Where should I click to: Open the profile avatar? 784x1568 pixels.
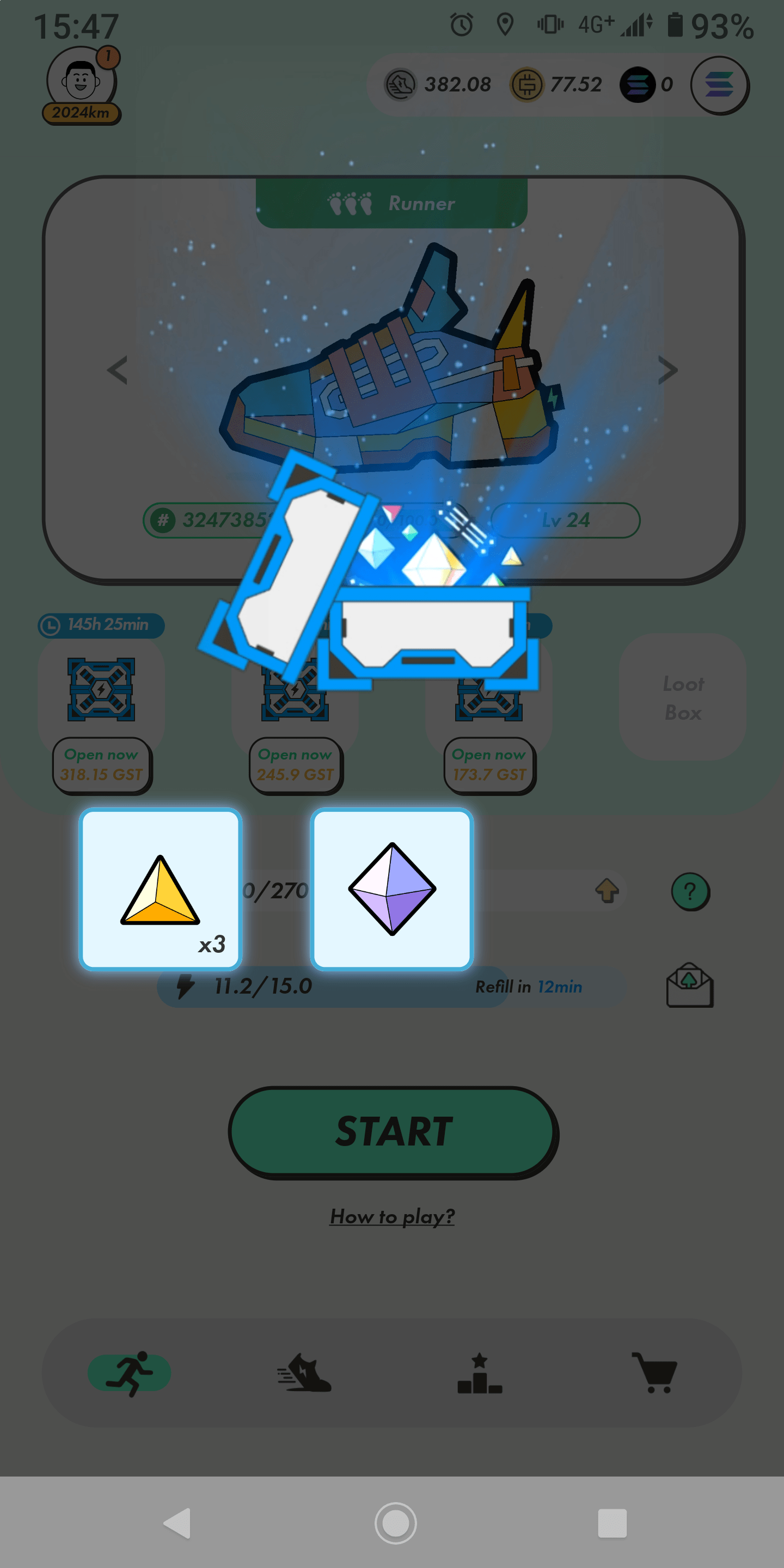coord(81,82)
